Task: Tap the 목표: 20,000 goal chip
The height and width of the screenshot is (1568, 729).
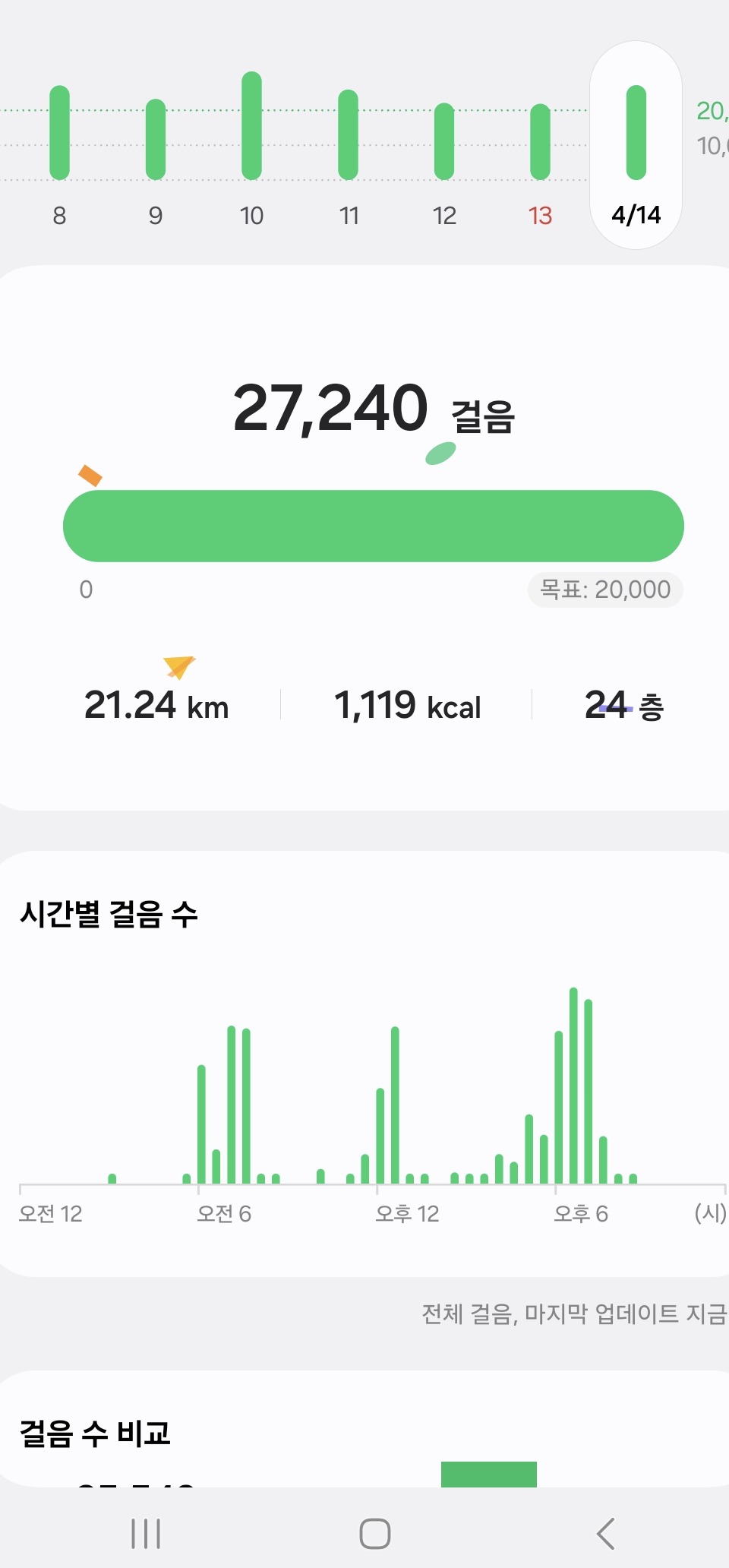Action: 605,590
